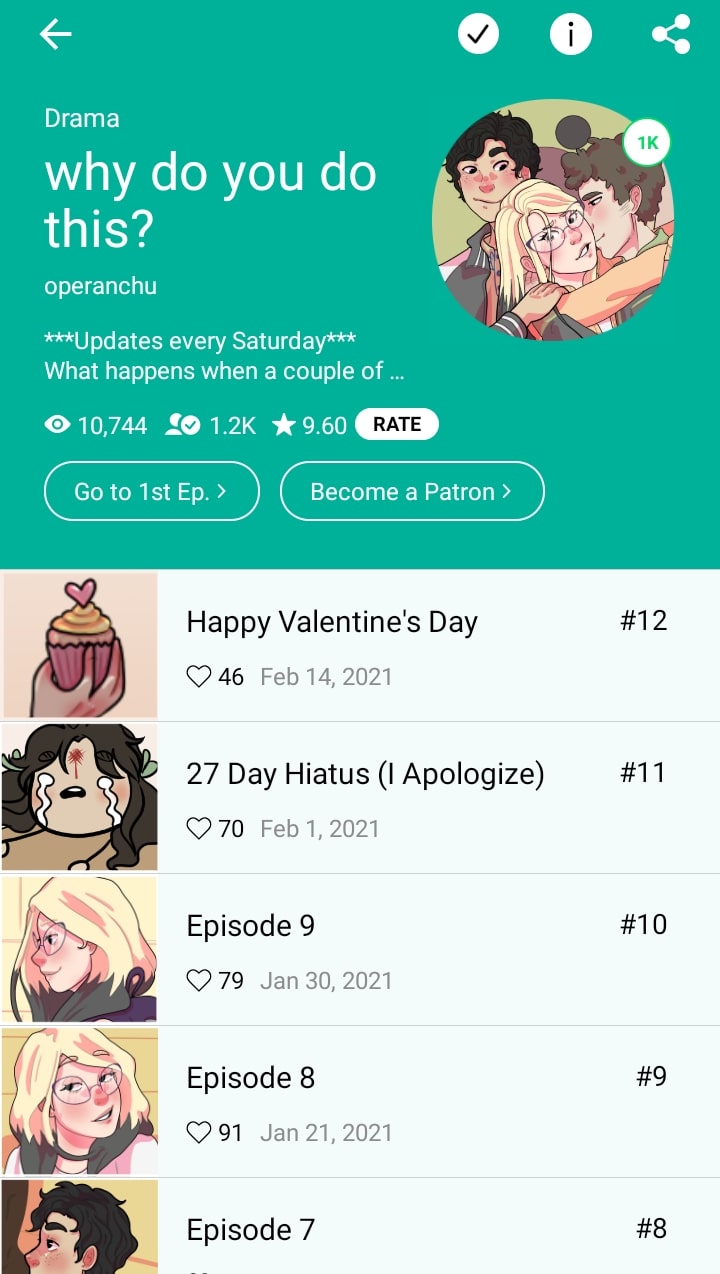This screenshot has width=720, height=1274.
Task: Share this comic series
Action: 671,35
